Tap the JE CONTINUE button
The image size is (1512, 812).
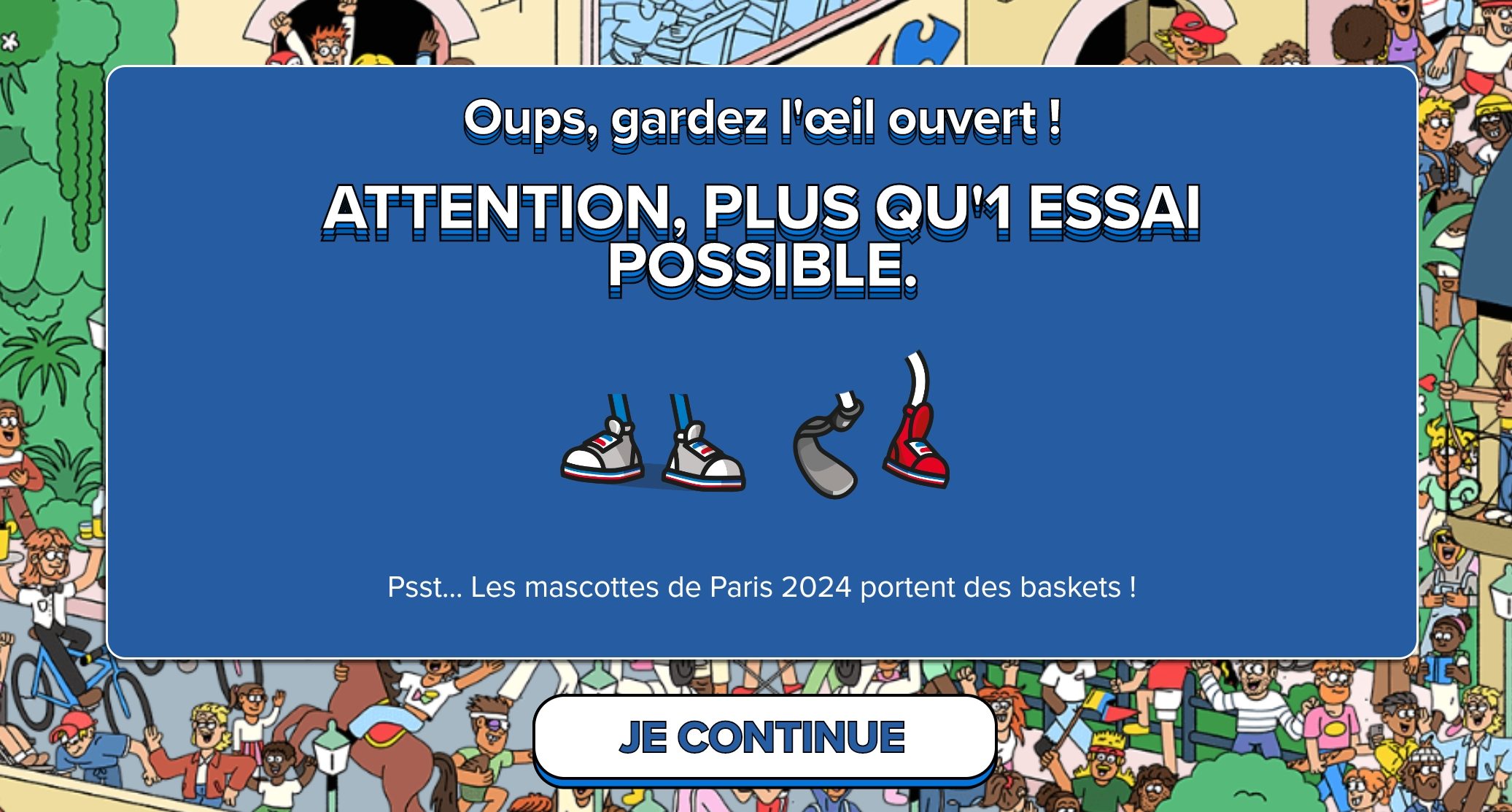pyautogui.click(x=764, y=737)
